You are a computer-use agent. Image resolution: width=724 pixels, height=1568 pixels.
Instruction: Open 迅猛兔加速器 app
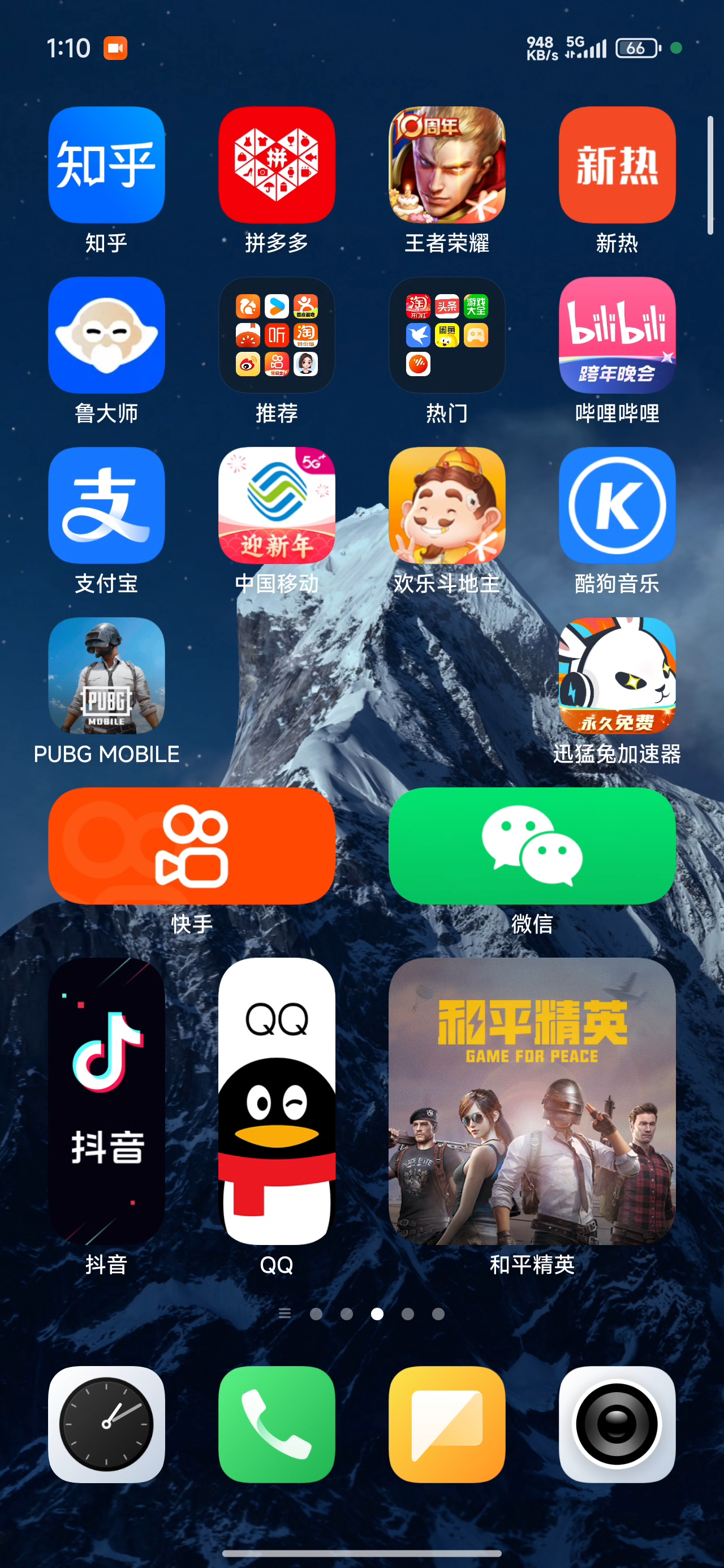(x=617, y=675)
